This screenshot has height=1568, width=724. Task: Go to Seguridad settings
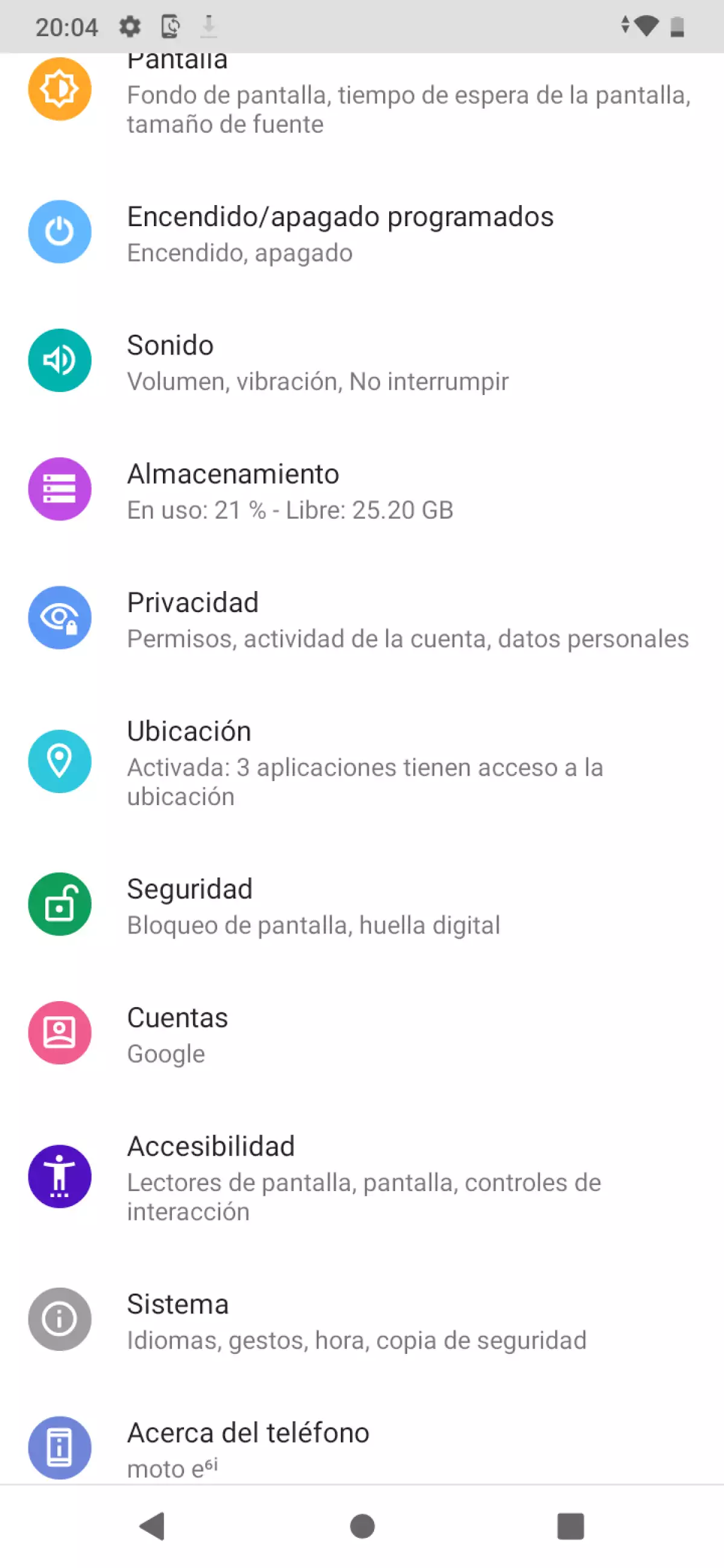tap(361, 905)
